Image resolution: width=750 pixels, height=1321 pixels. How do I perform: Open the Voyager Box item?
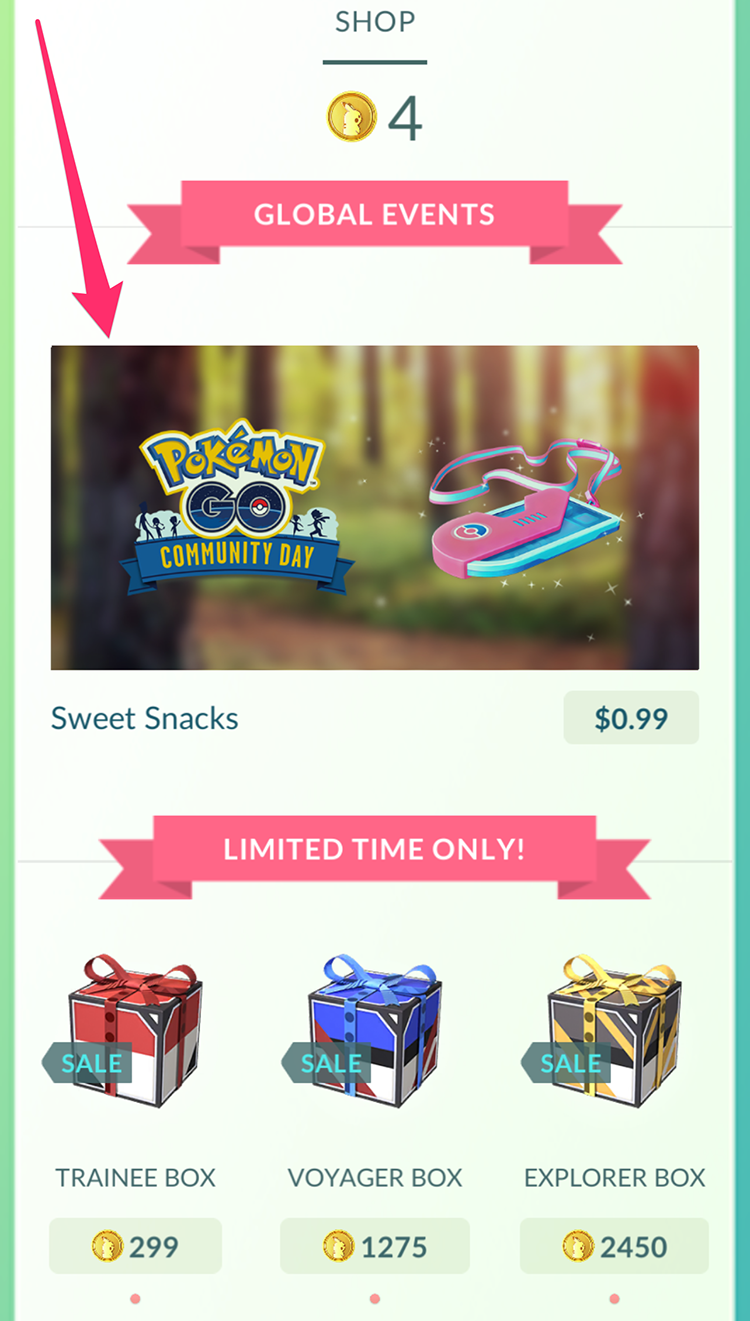point(375,1030)
